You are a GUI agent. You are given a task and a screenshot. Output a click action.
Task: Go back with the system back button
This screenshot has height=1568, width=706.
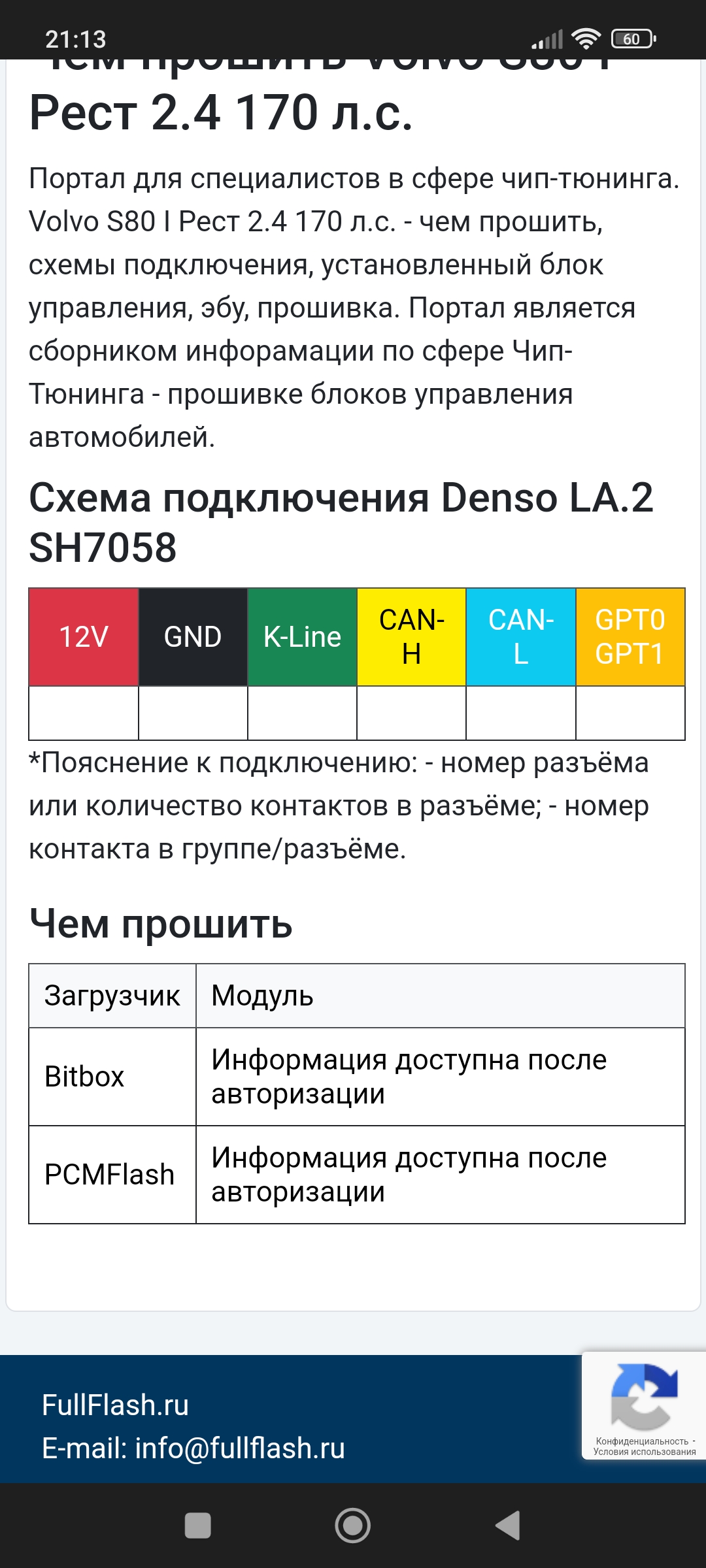click(508, 1526)
